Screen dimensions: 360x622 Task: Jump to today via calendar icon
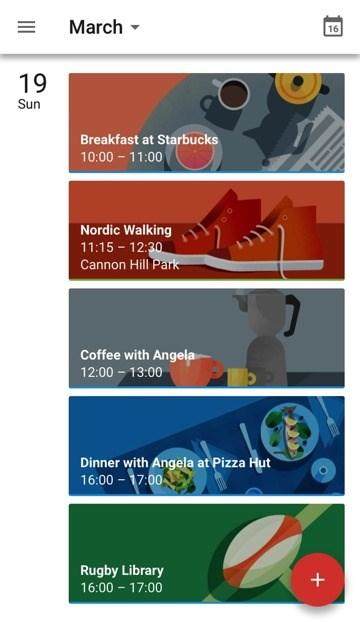click(333, 26)
